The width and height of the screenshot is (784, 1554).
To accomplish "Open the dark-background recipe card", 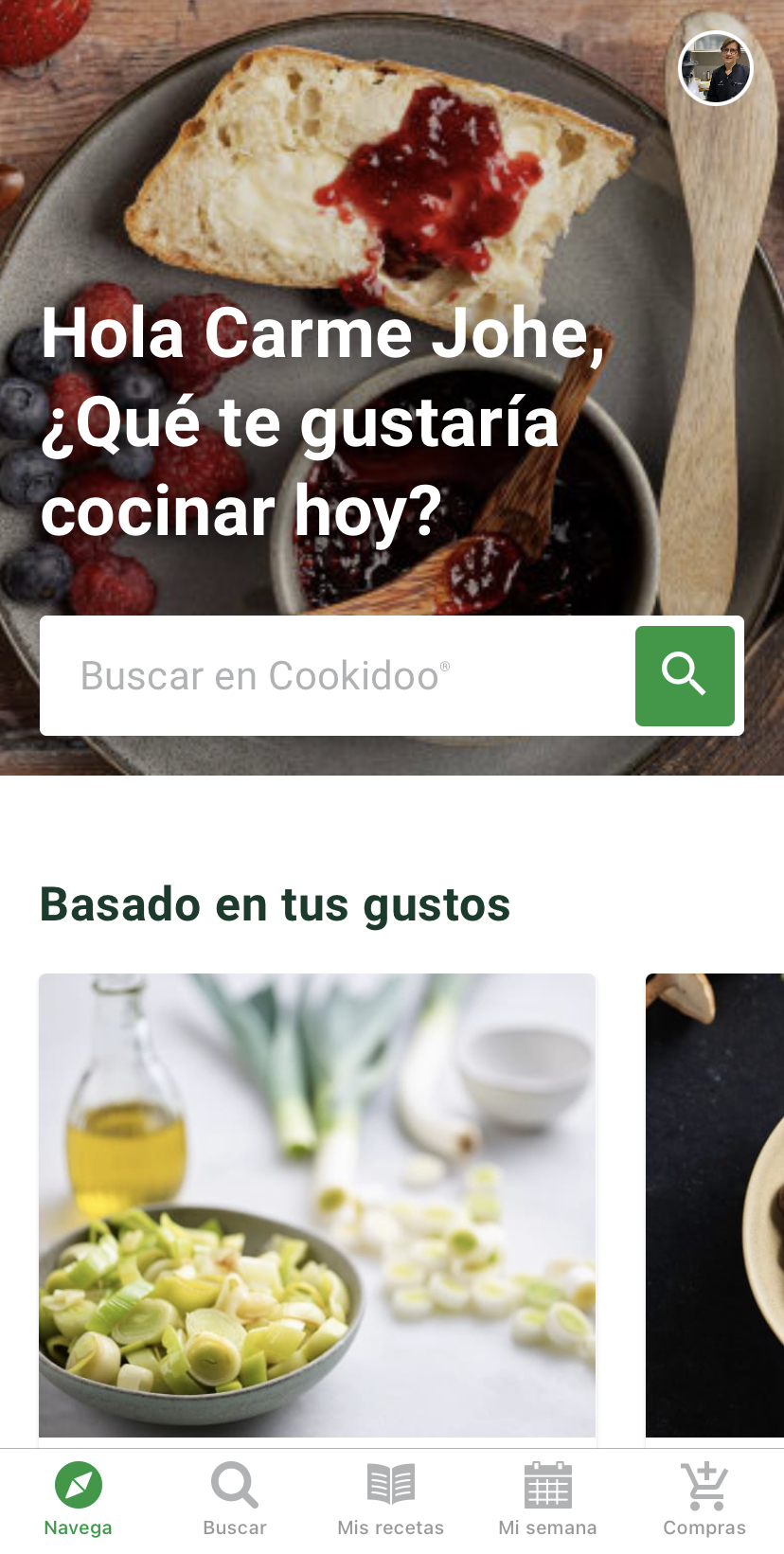I will pyautogui.click(x=716, y=1205).
